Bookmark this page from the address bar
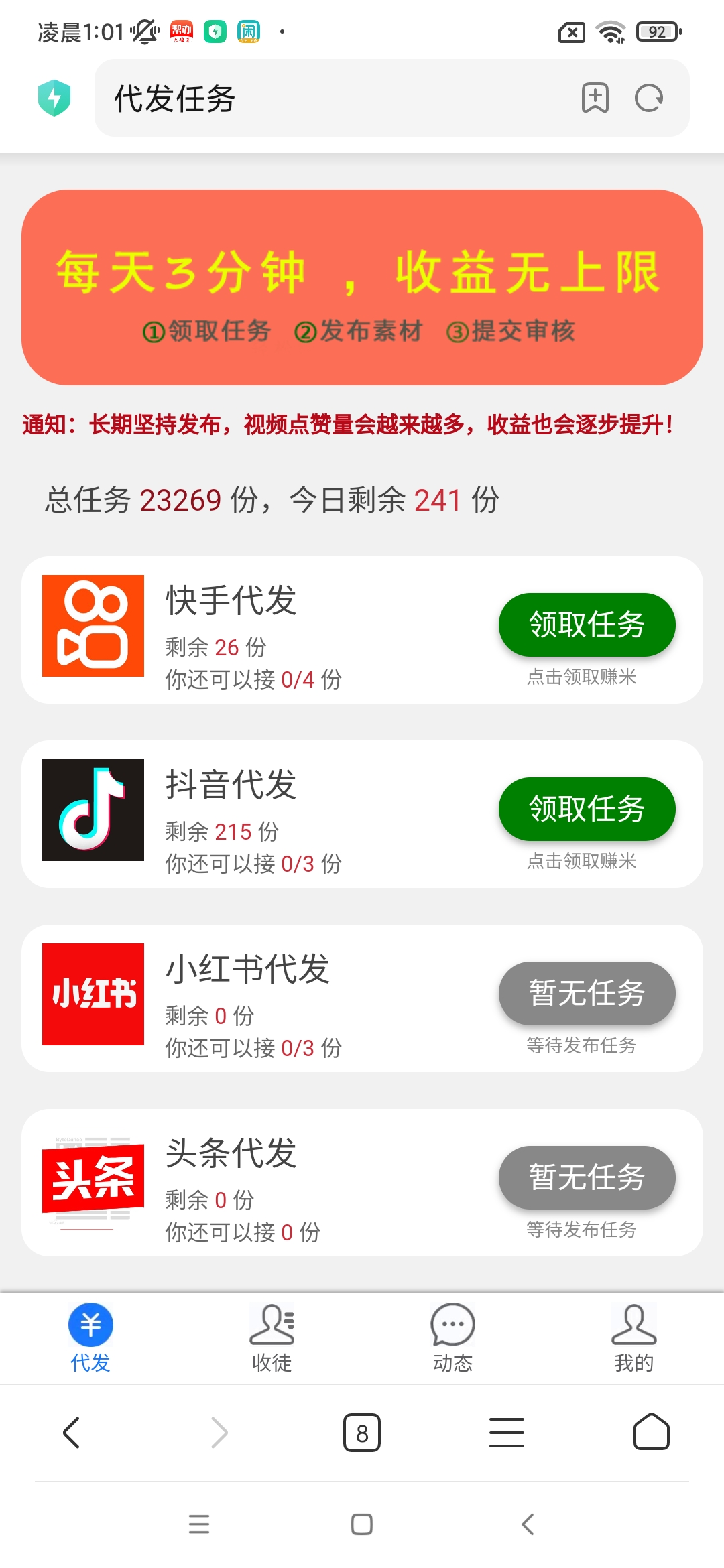724x1568 pixels. pyautogui.click(x=595, y=99)
